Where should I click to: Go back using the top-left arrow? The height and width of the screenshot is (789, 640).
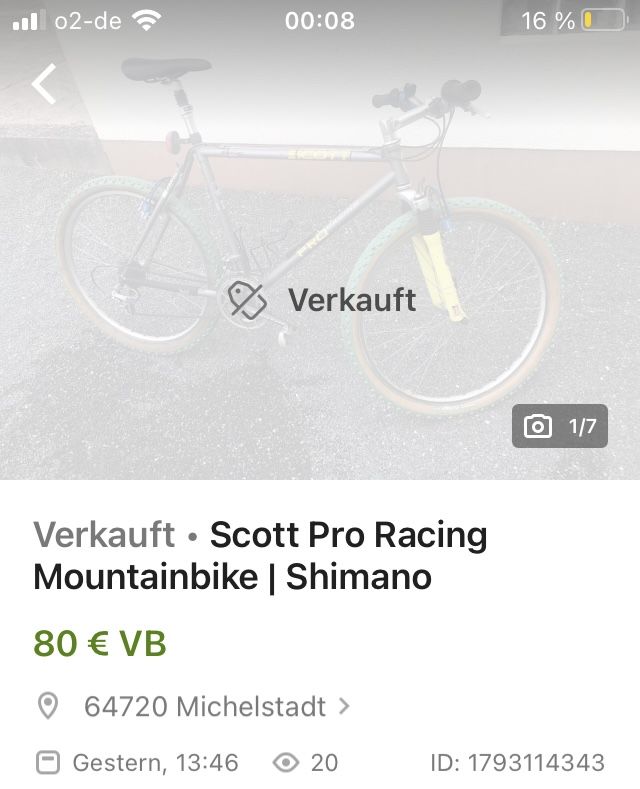[45, 84]
